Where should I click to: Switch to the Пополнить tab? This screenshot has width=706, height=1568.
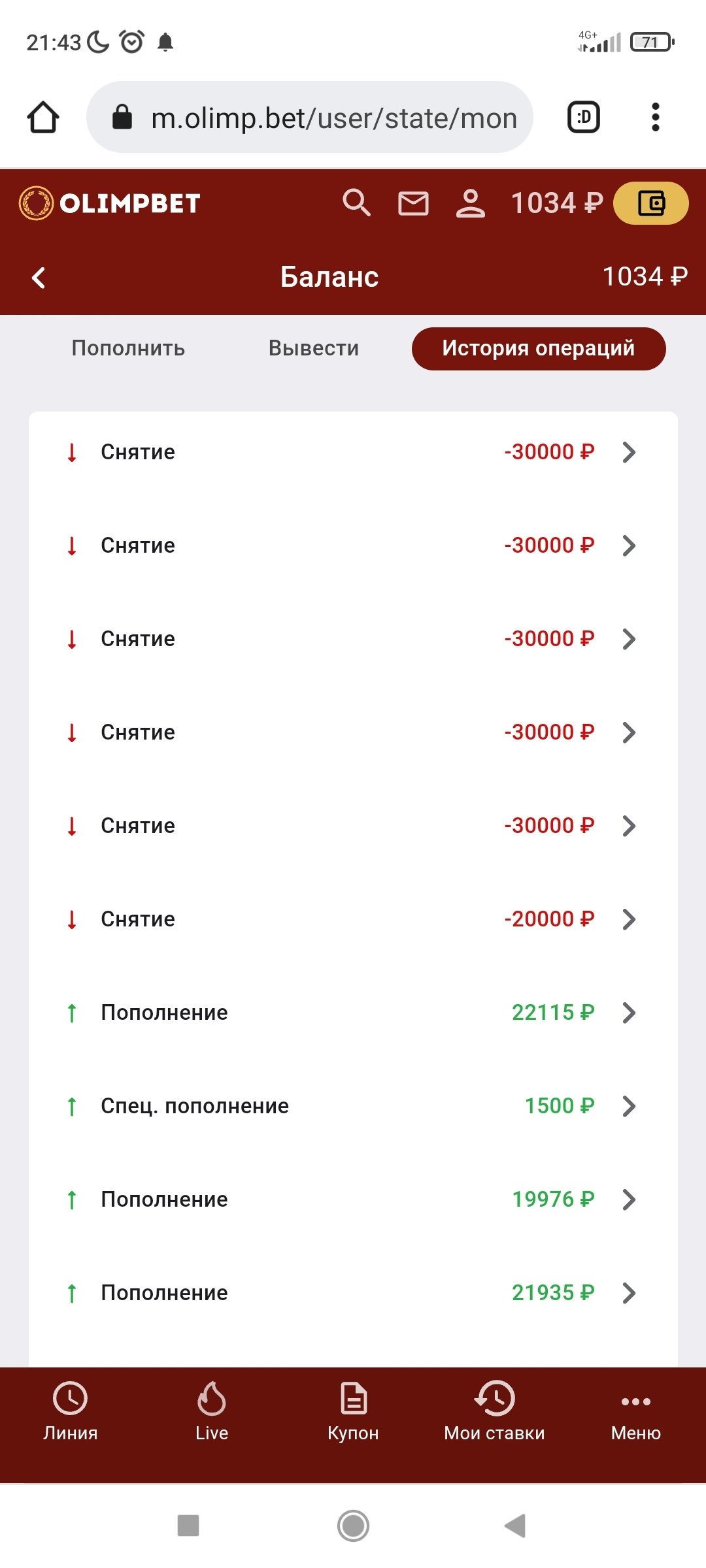tap(128, 348)
